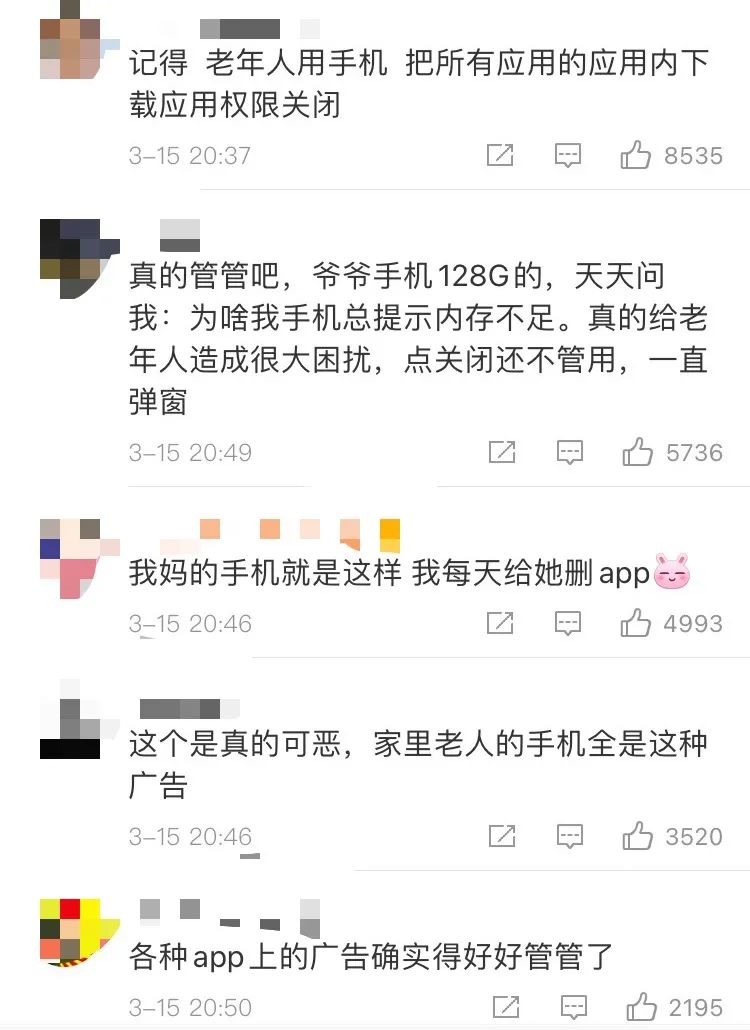Reply to the comment about 每天给她删app
Viewport: 750px width, 1030px height.
click(568, 623)
